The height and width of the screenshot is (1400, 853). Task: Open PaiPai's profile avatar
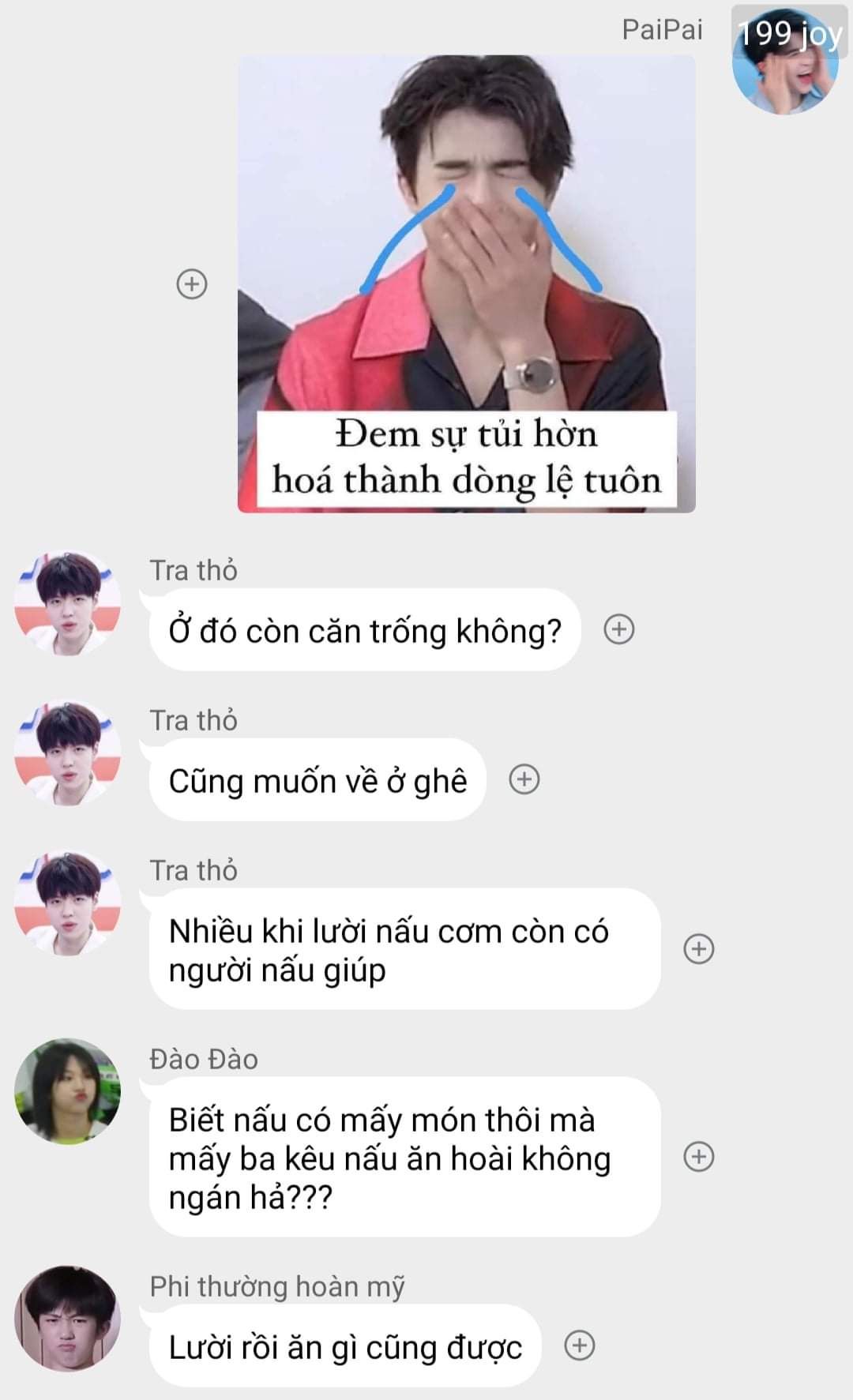pos(785,63)
